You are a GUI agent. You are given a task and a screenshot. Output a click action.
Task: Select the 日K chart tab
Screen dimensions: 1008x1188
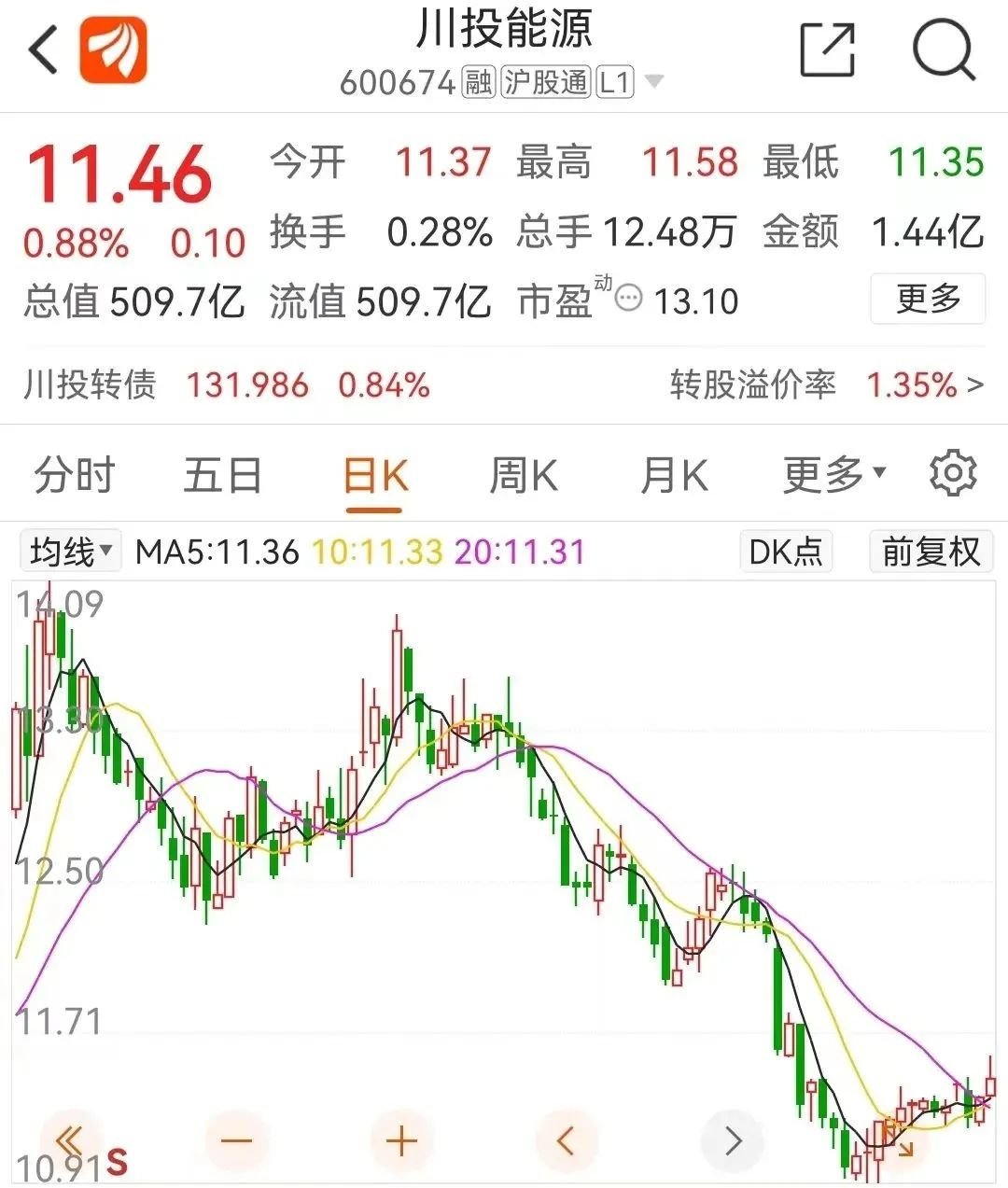click(375, 476)
